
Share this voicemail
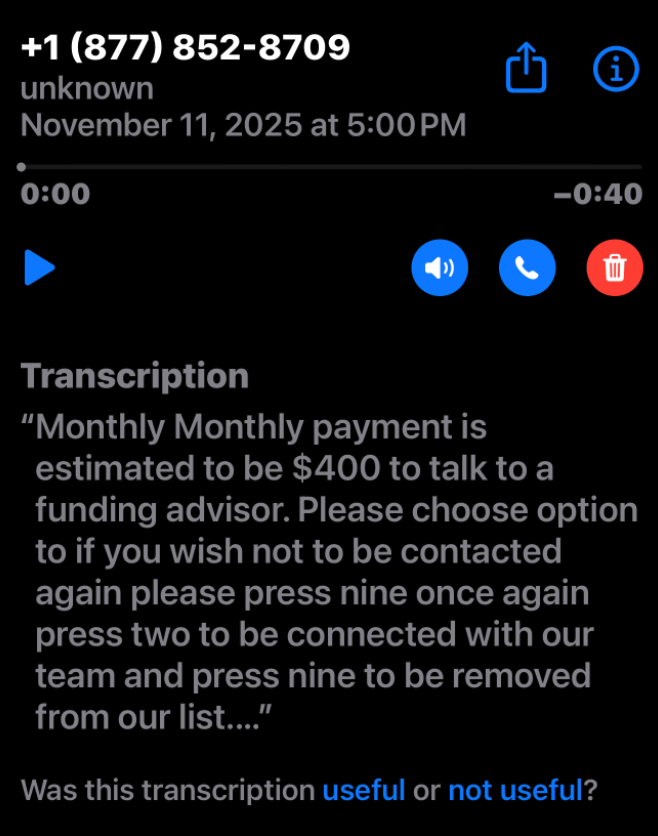pyautogui.click(x=527, y=69)
